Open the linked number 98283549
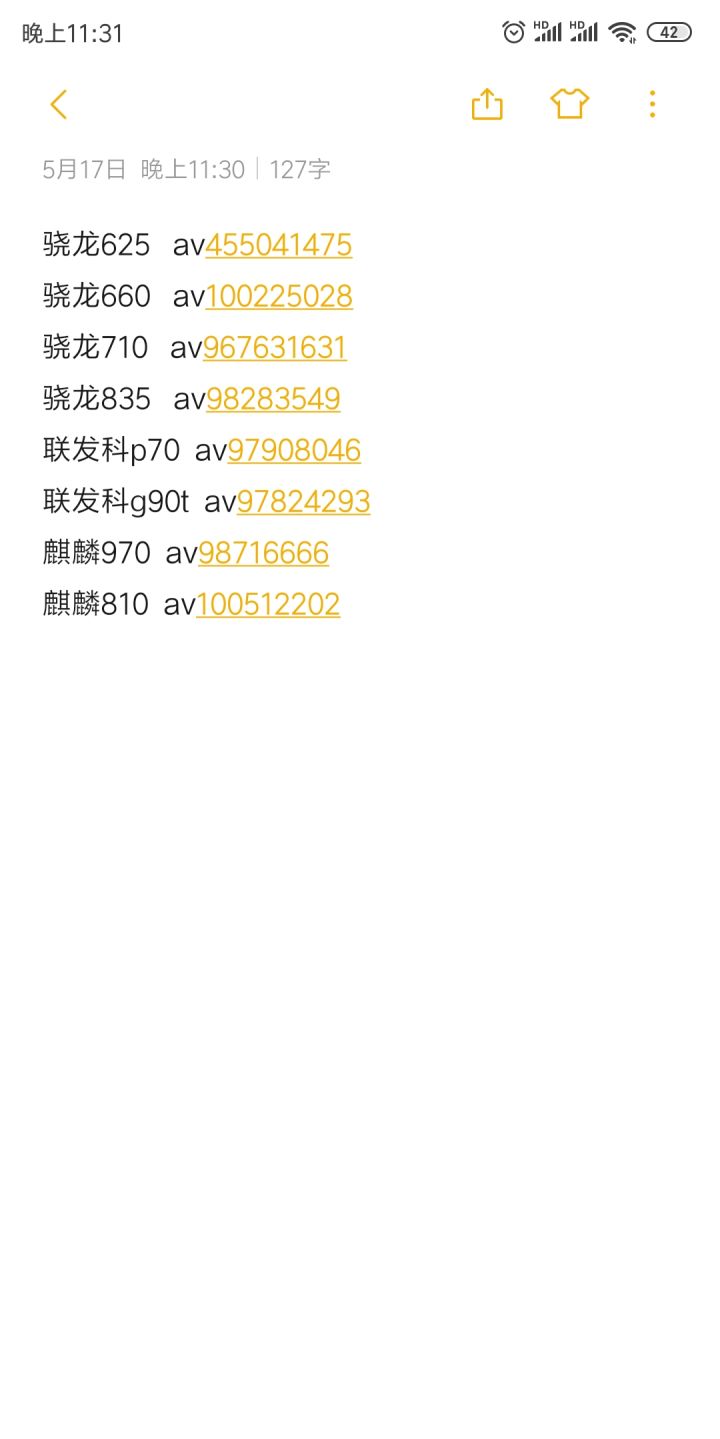 click(273, 399)
